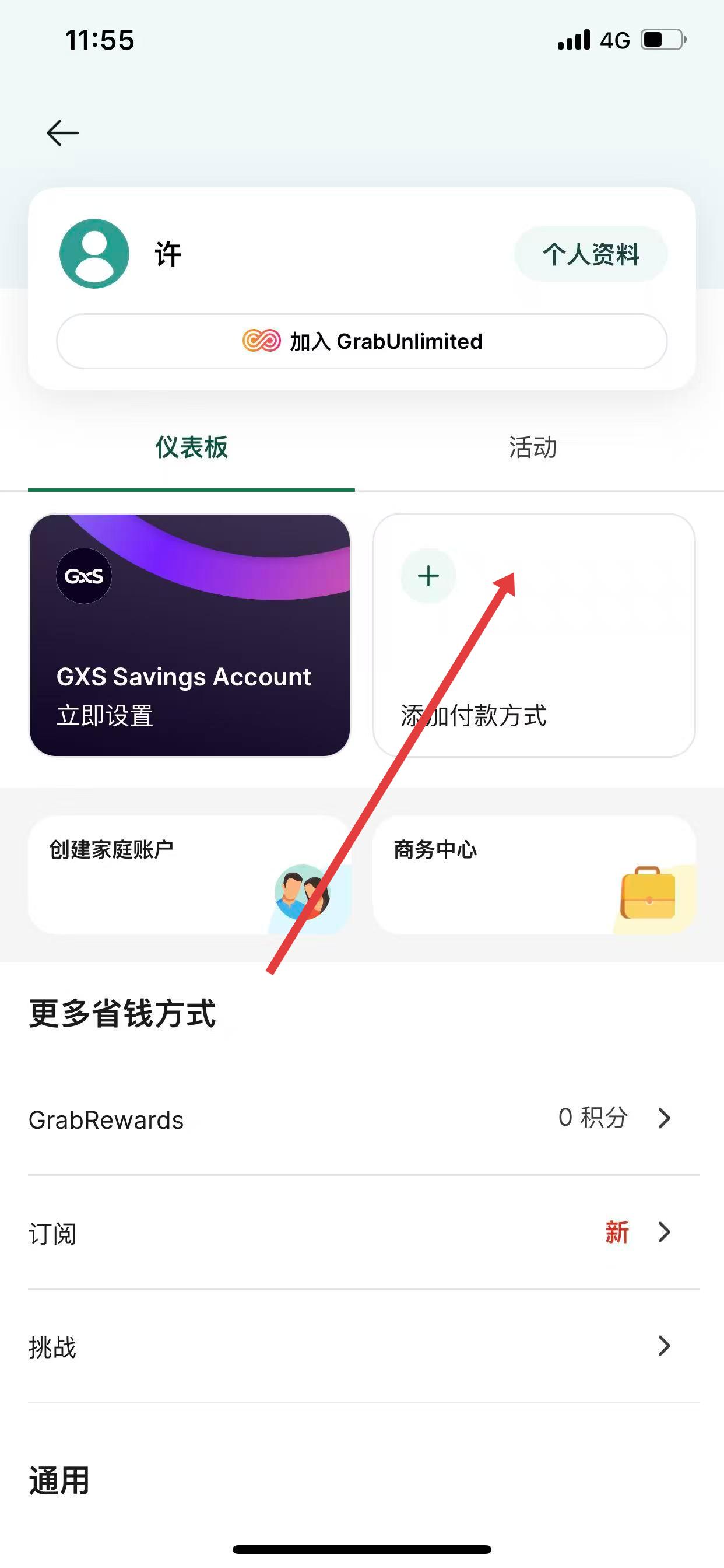Open the 商务中心 card
This screenshot has width=724, height=1568.
click(x=533, y=874)
